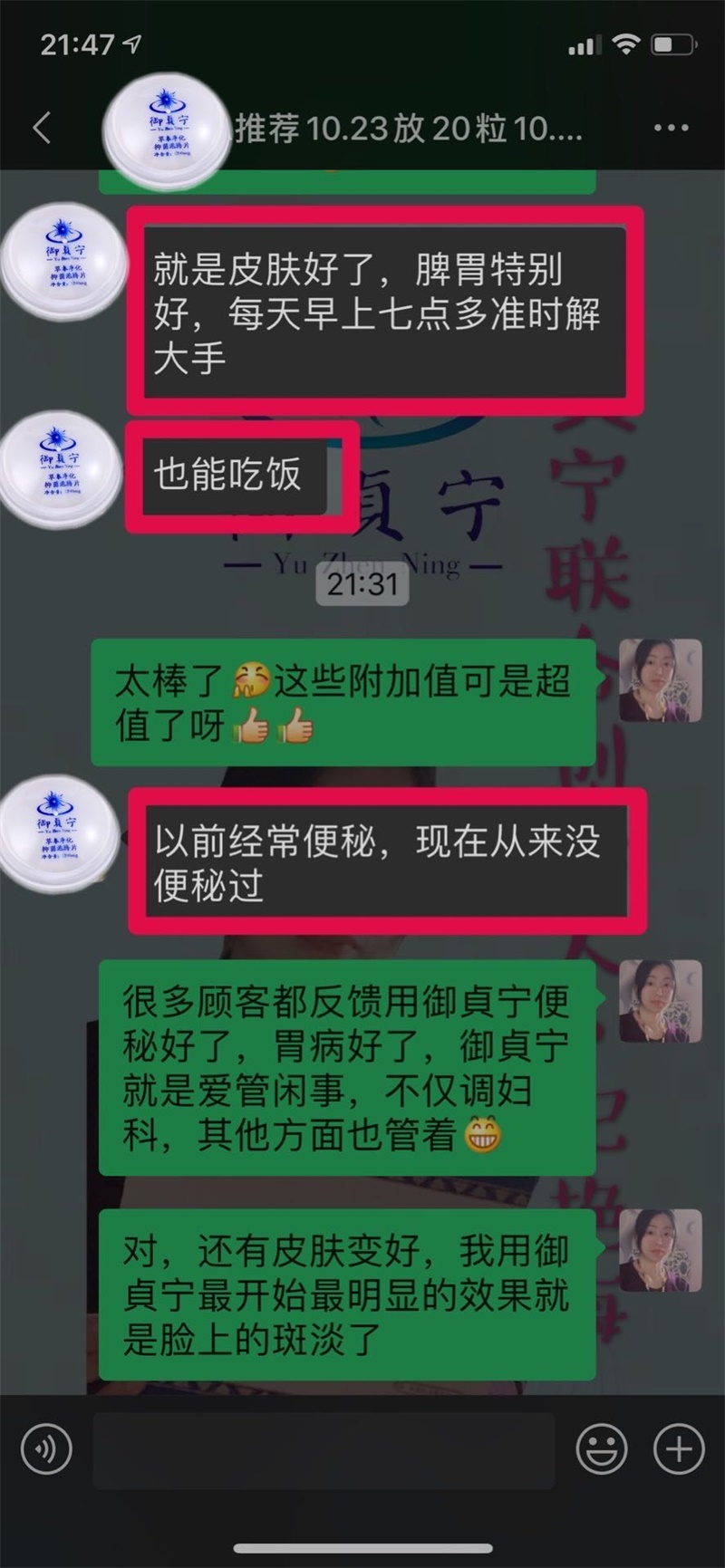This screenshot has height=1568, width=725.
Task: Open sender avatar beside 太棒了 message
Action: coord(660,679)
